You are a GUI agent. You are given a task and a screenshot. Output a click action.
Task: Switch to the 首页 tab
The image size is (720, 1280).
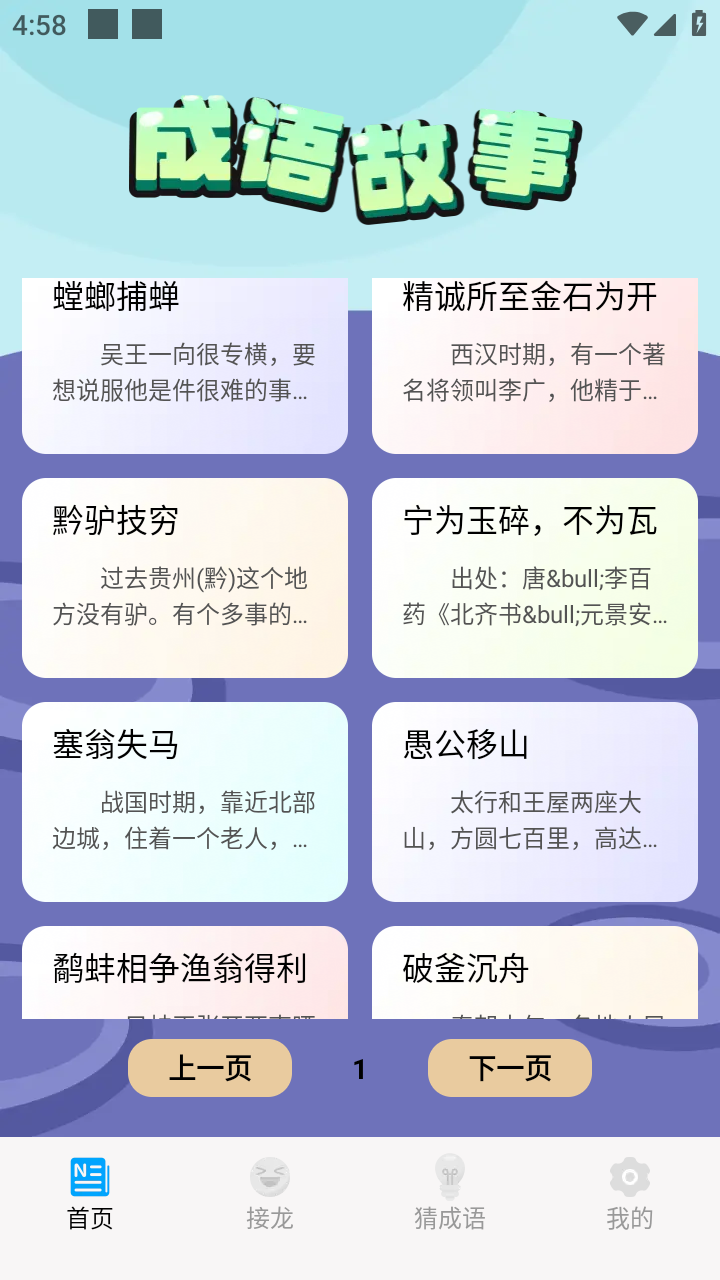(90, 1195)
